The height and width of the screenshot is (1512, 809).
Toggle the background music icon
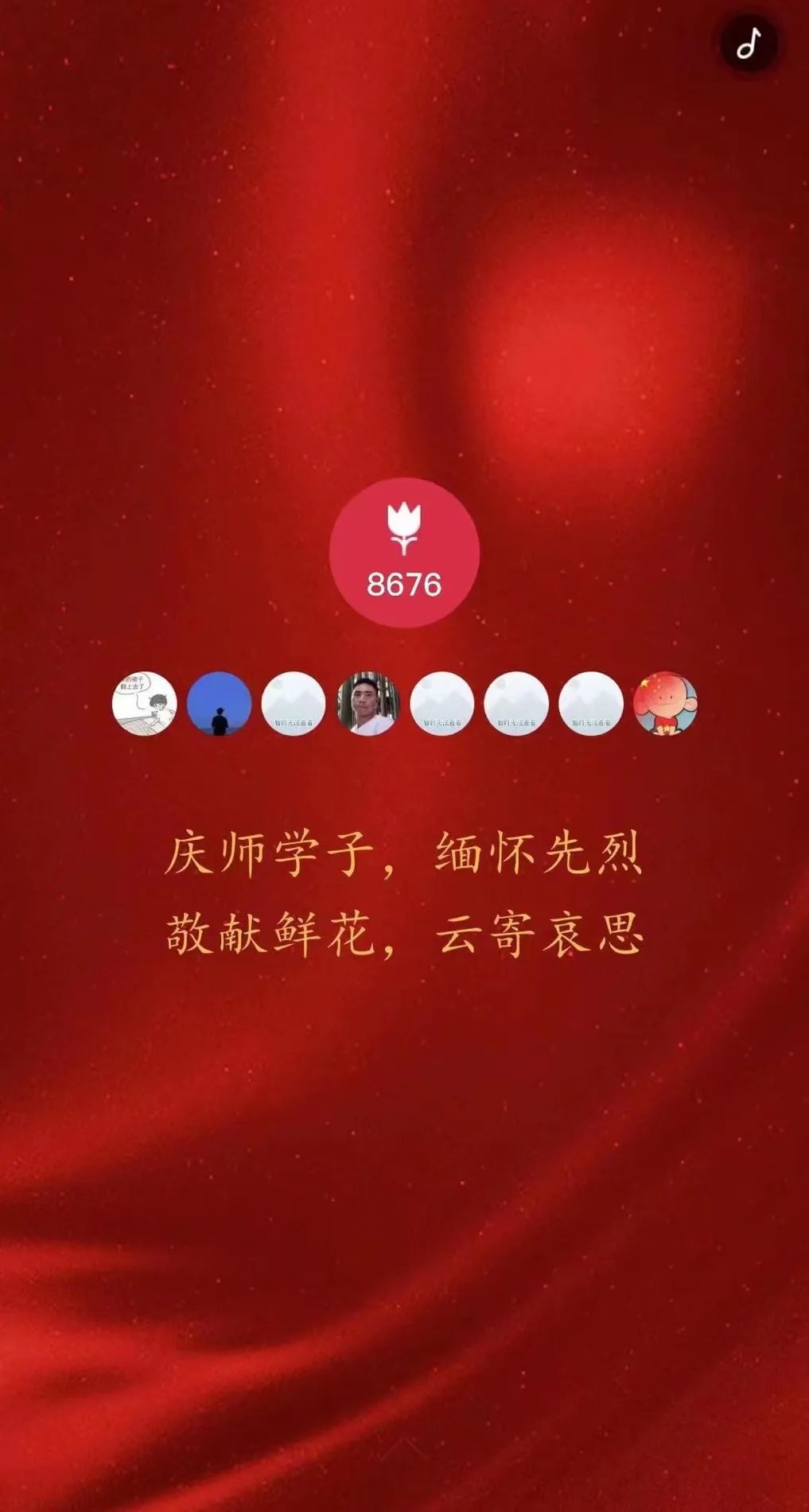coord(749,44)
